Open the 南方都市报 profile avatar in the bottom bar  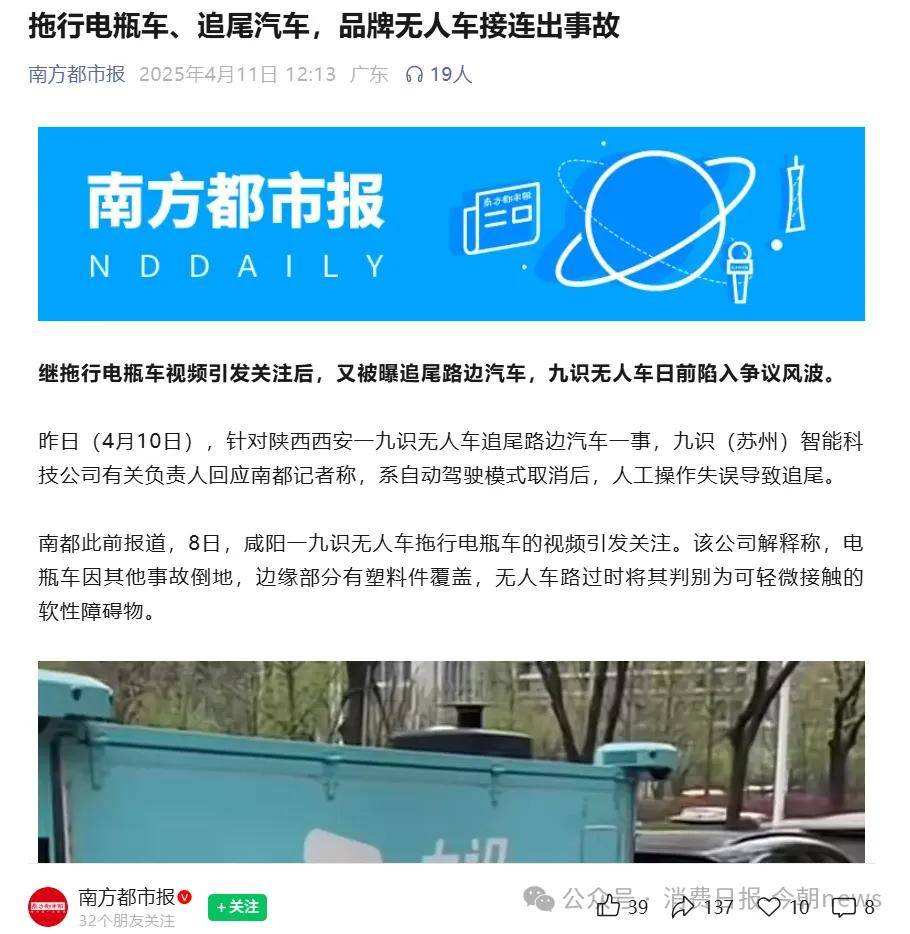coord(47,906)
